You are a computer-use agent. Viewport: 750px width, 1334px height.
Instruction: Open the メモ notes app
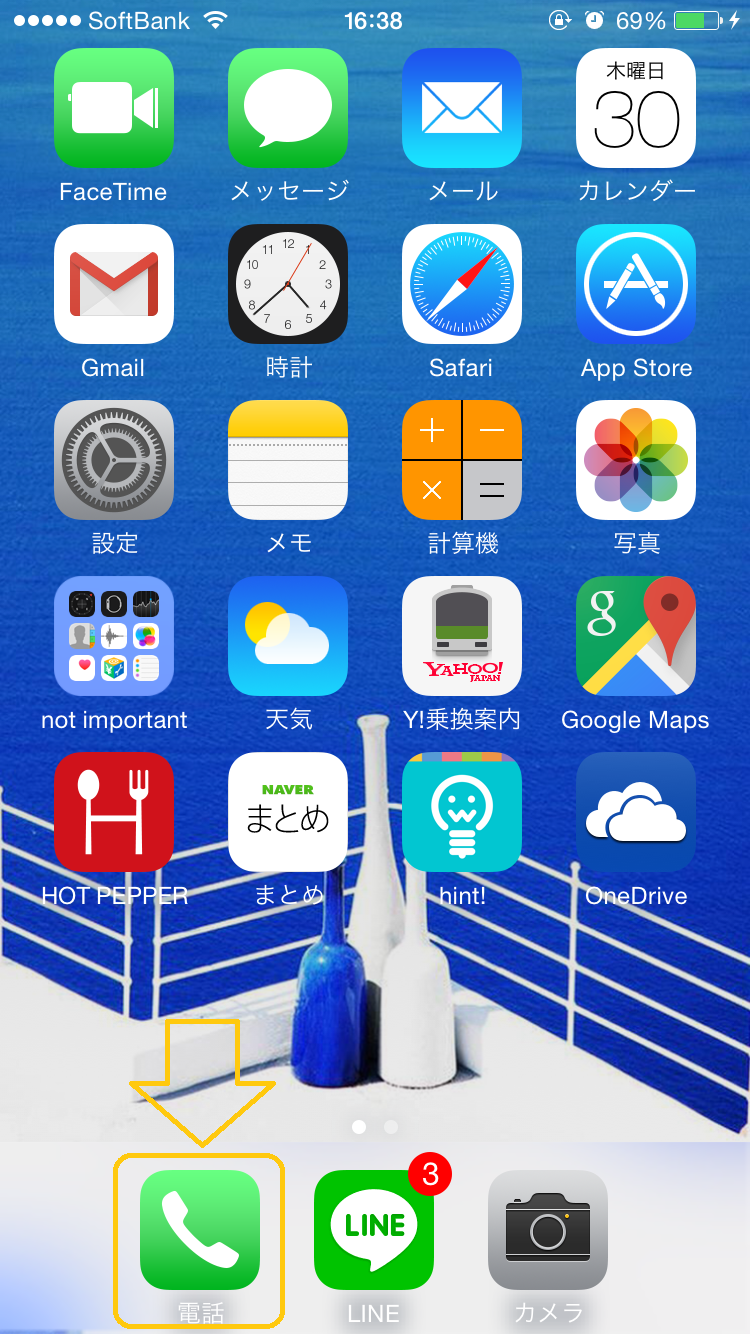pos(288,460)
